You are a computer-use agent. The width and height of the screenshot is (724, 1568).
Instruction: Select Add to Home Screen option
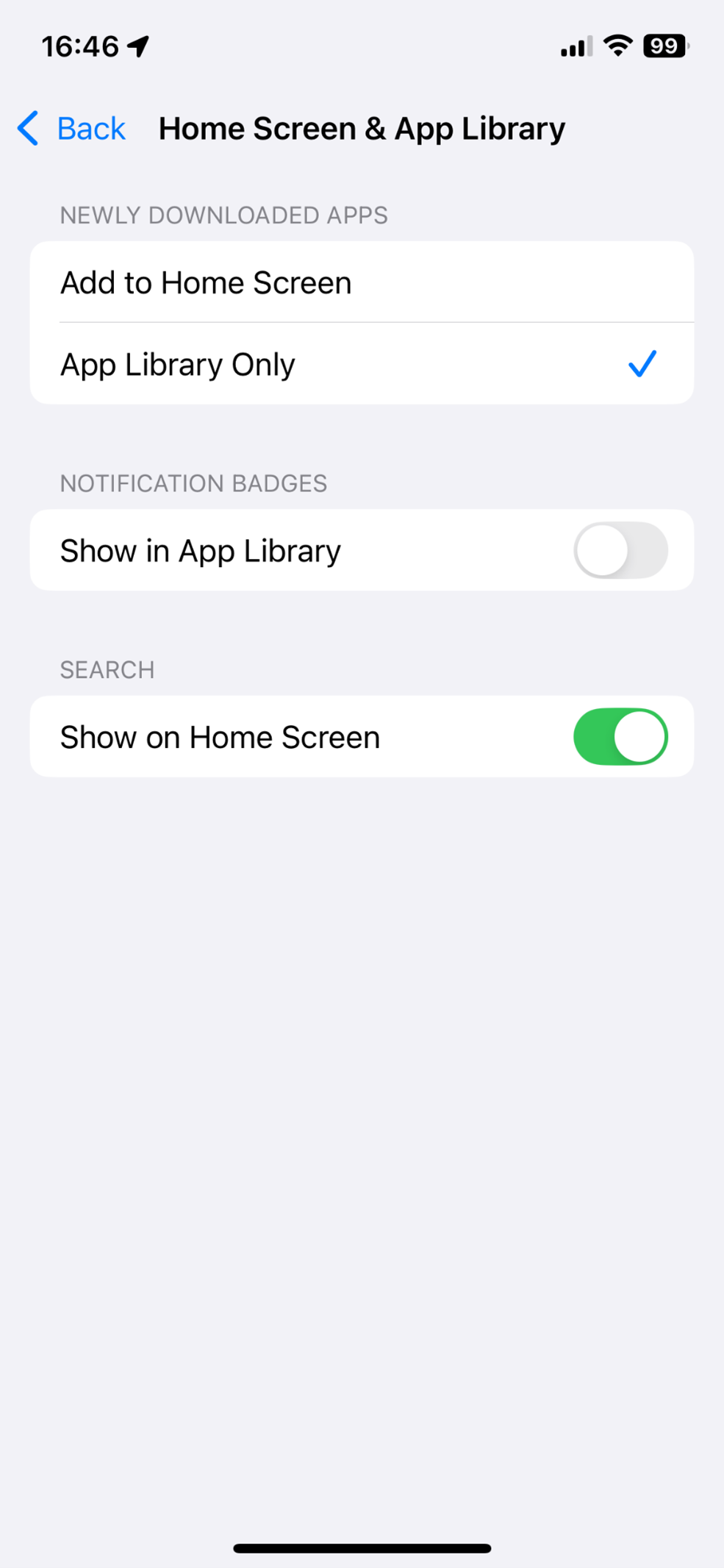pyautogui.click(x=360, y=282)
